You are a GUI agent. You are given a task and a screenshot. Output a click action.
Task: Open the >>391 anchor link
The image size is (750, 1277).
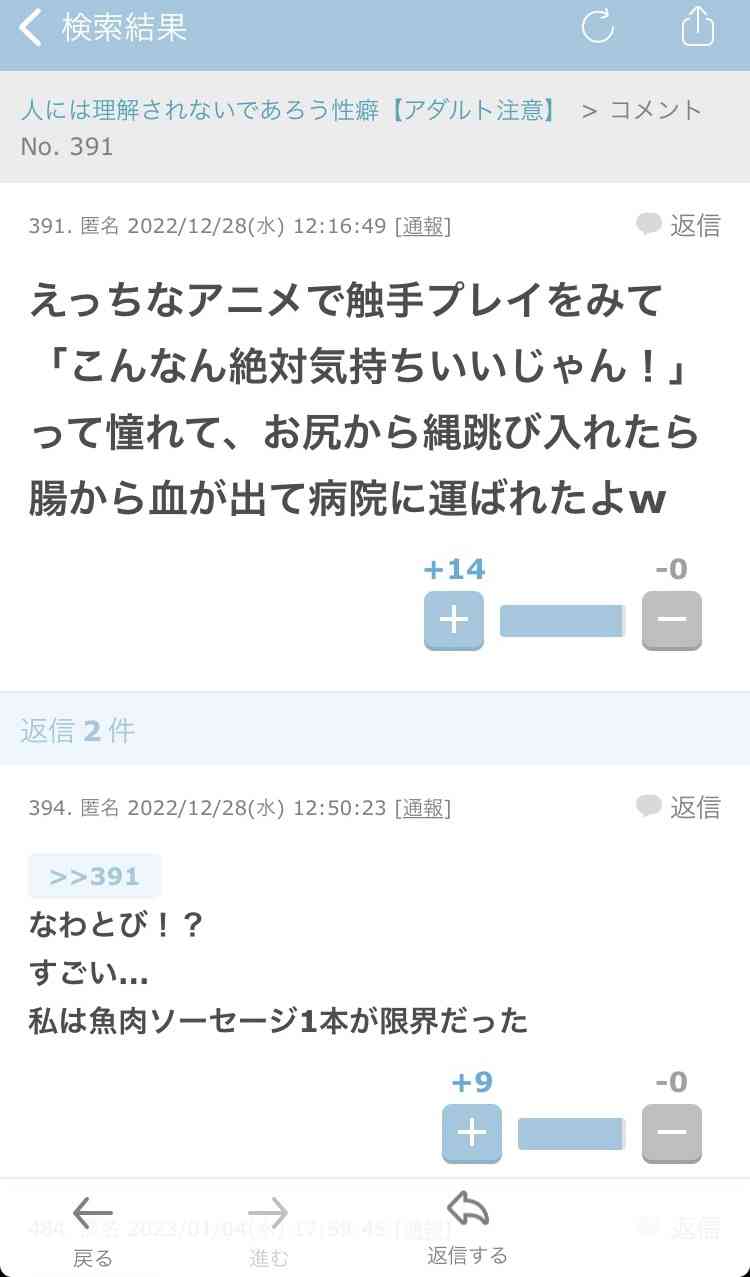[95, 876]
